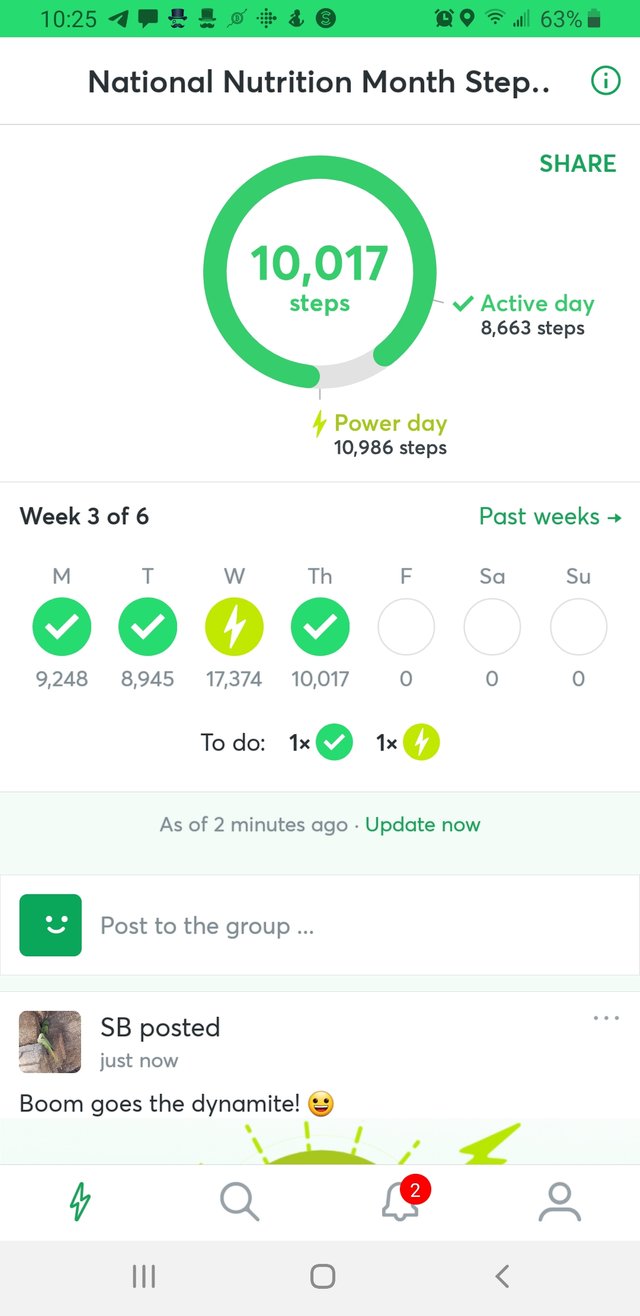Tap Update now to refresh steps
Image resolution: width=640 pixels, height=1316 pixels.
[x=423, y=825]
